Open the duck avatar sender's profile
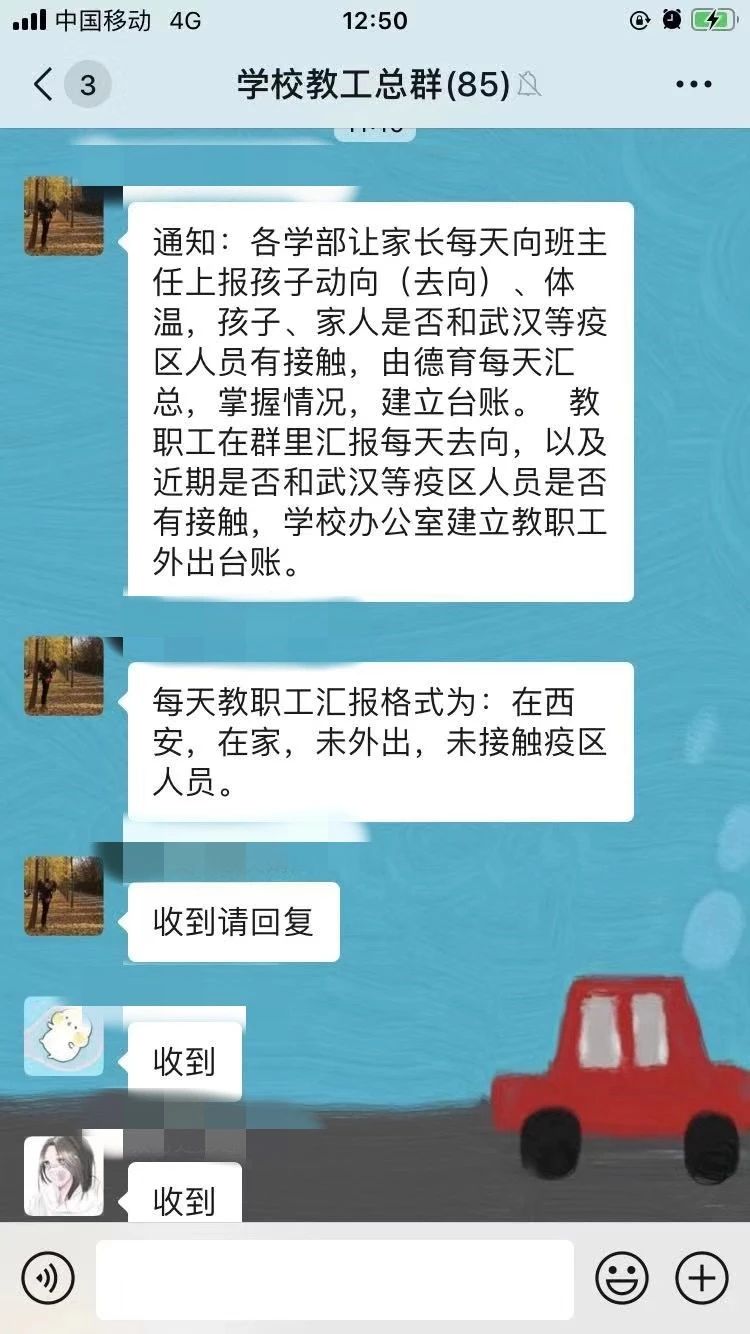The height and width of the screenshot is (1334, 750). point(63,1036)
